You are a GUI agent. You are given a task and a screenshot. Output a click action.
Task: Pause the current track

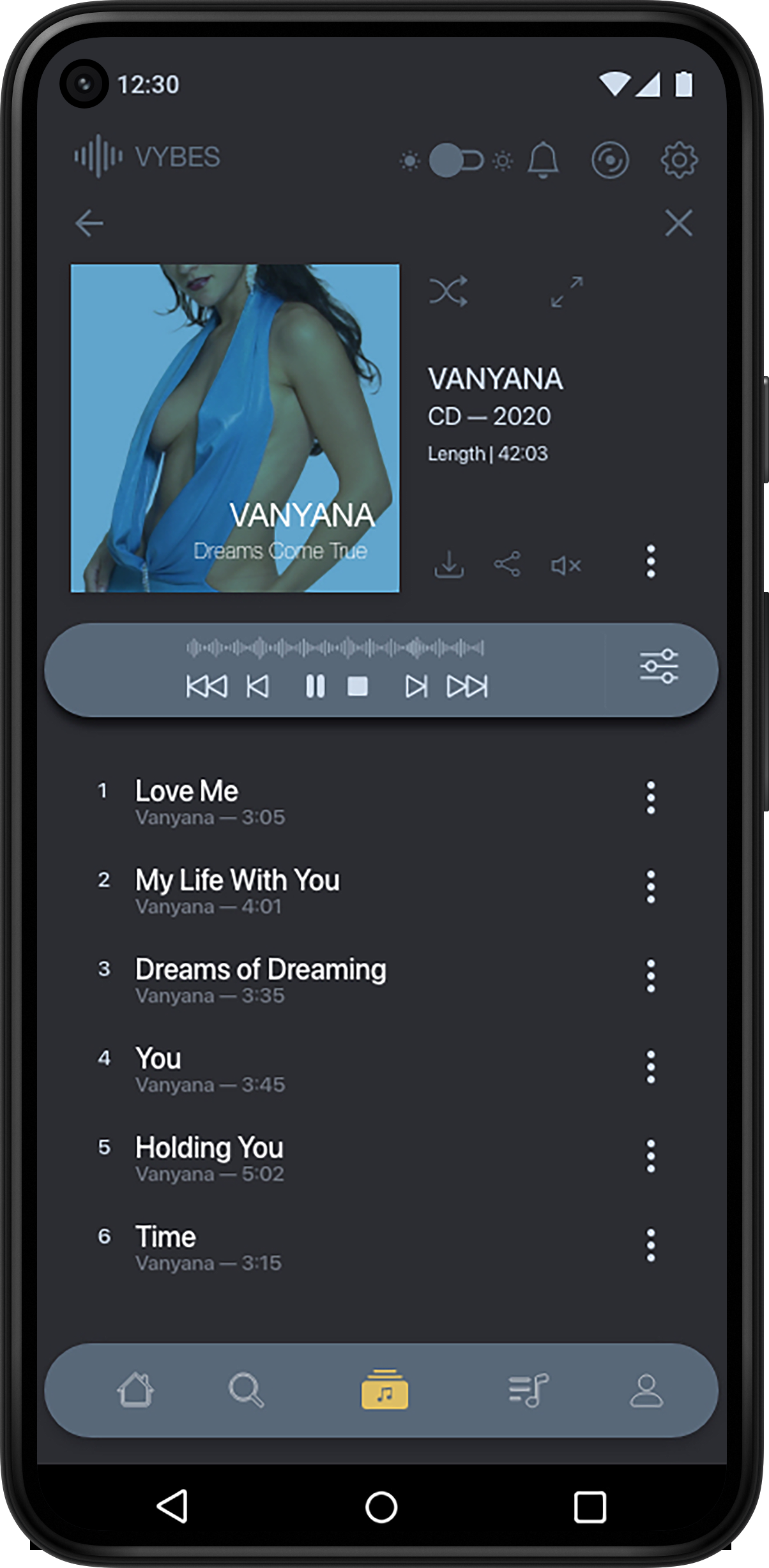[316, 686]
